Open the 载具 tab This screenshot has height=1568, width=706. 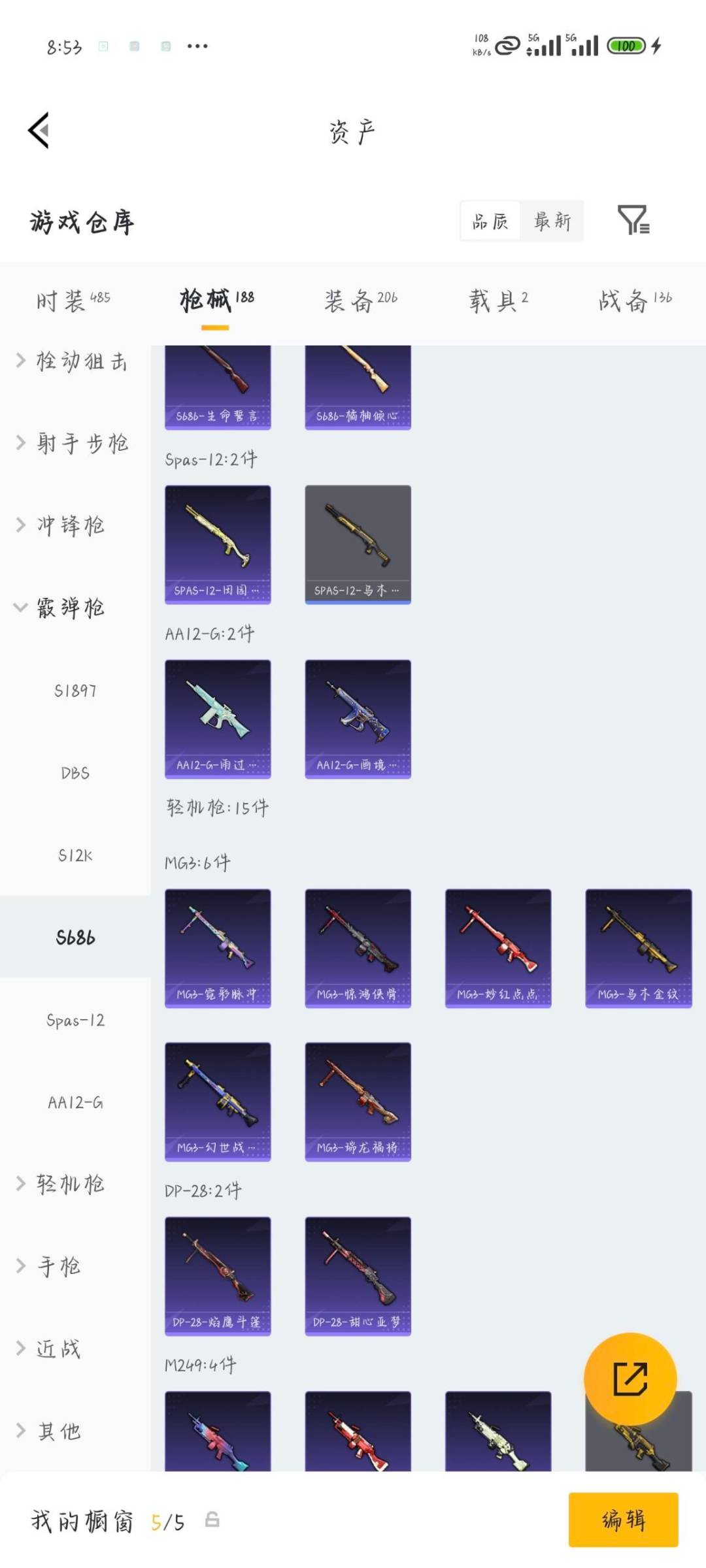click(497, 300)
